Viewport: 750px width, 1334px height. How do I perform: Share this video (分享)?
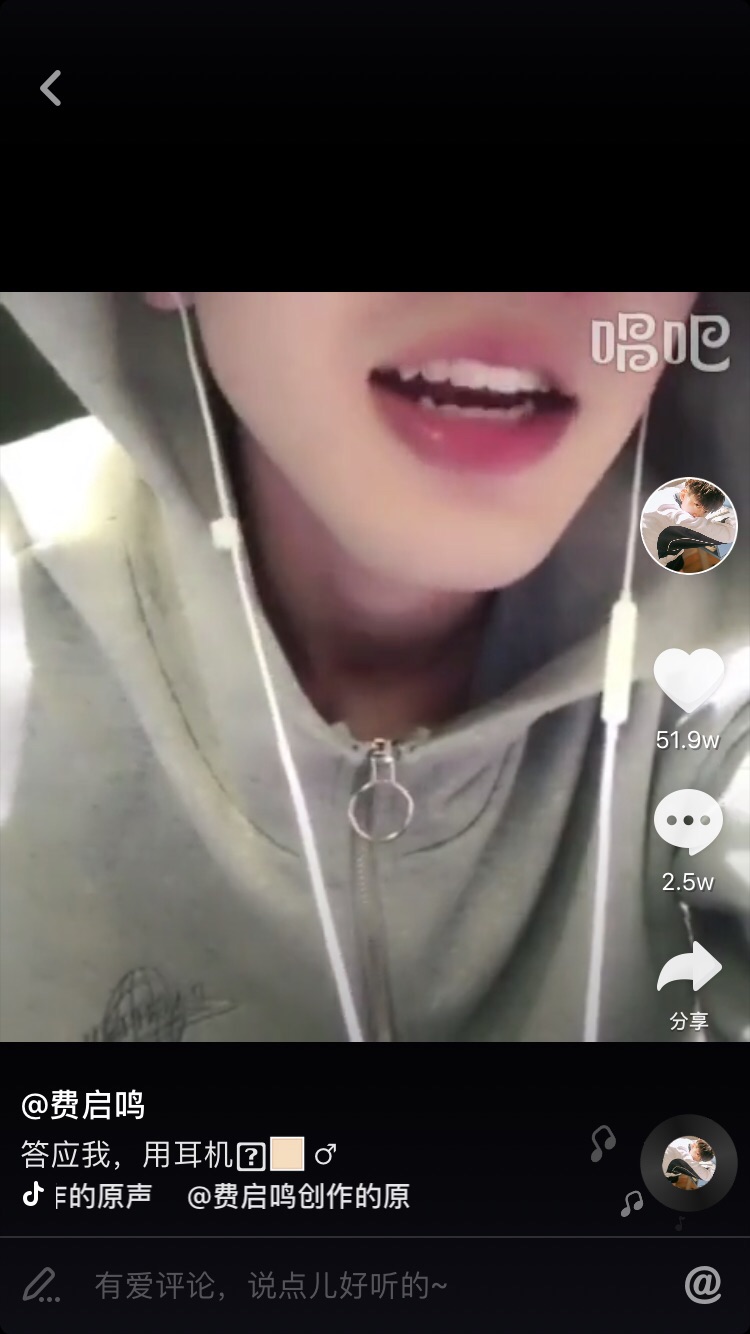coord(688,970)
